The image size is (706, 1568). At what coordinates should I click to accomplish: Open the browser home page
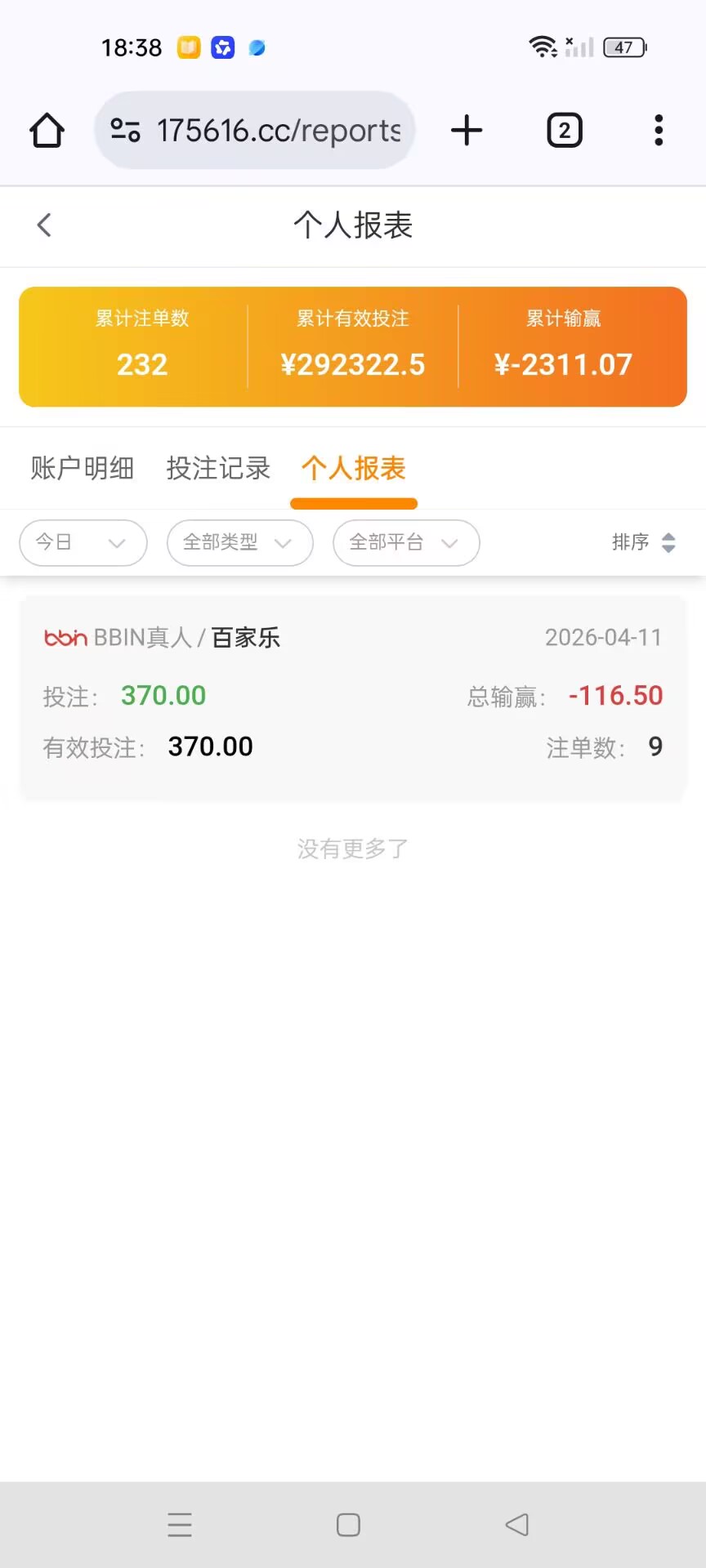click(x=47, y=131)
